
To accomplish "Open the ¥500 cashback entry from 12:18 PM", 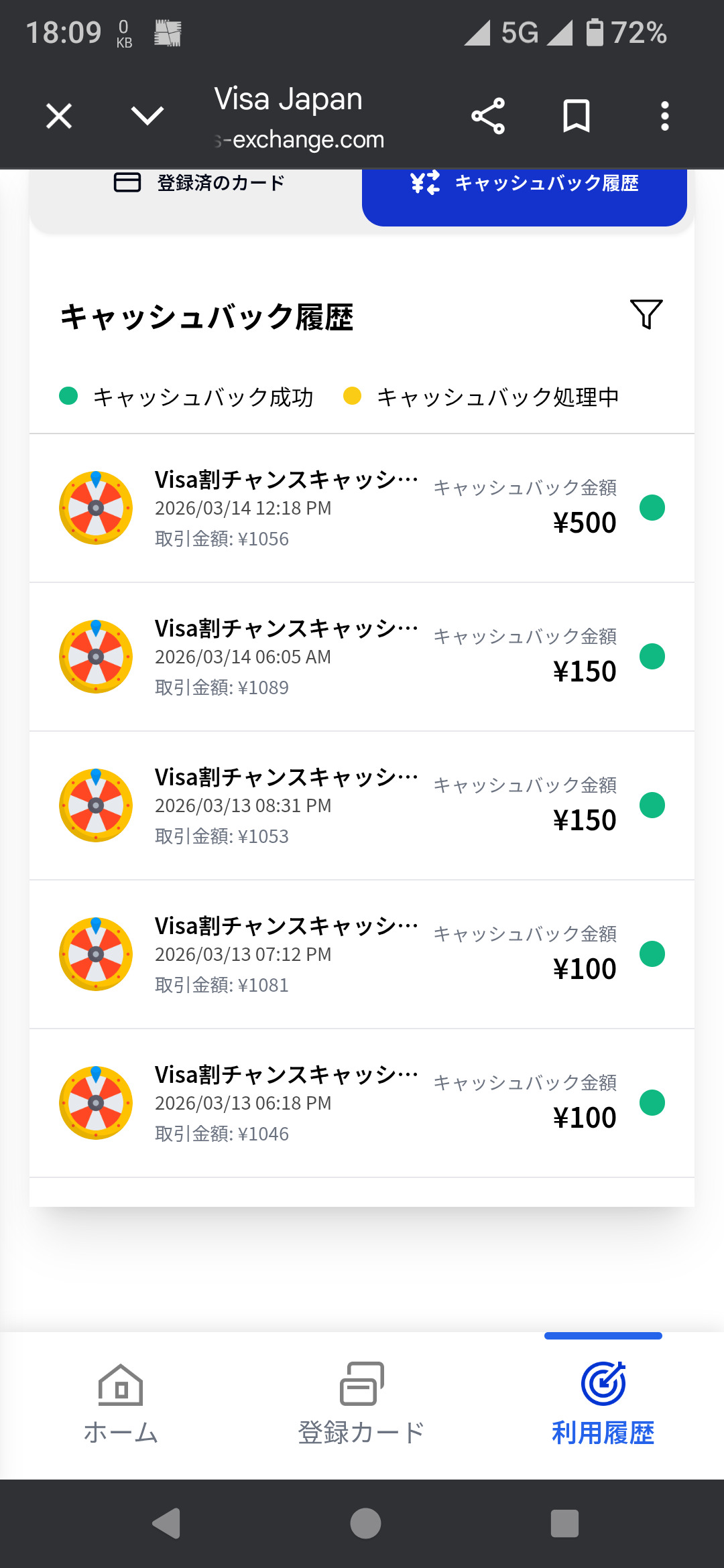I will click(x=362, y=509).
